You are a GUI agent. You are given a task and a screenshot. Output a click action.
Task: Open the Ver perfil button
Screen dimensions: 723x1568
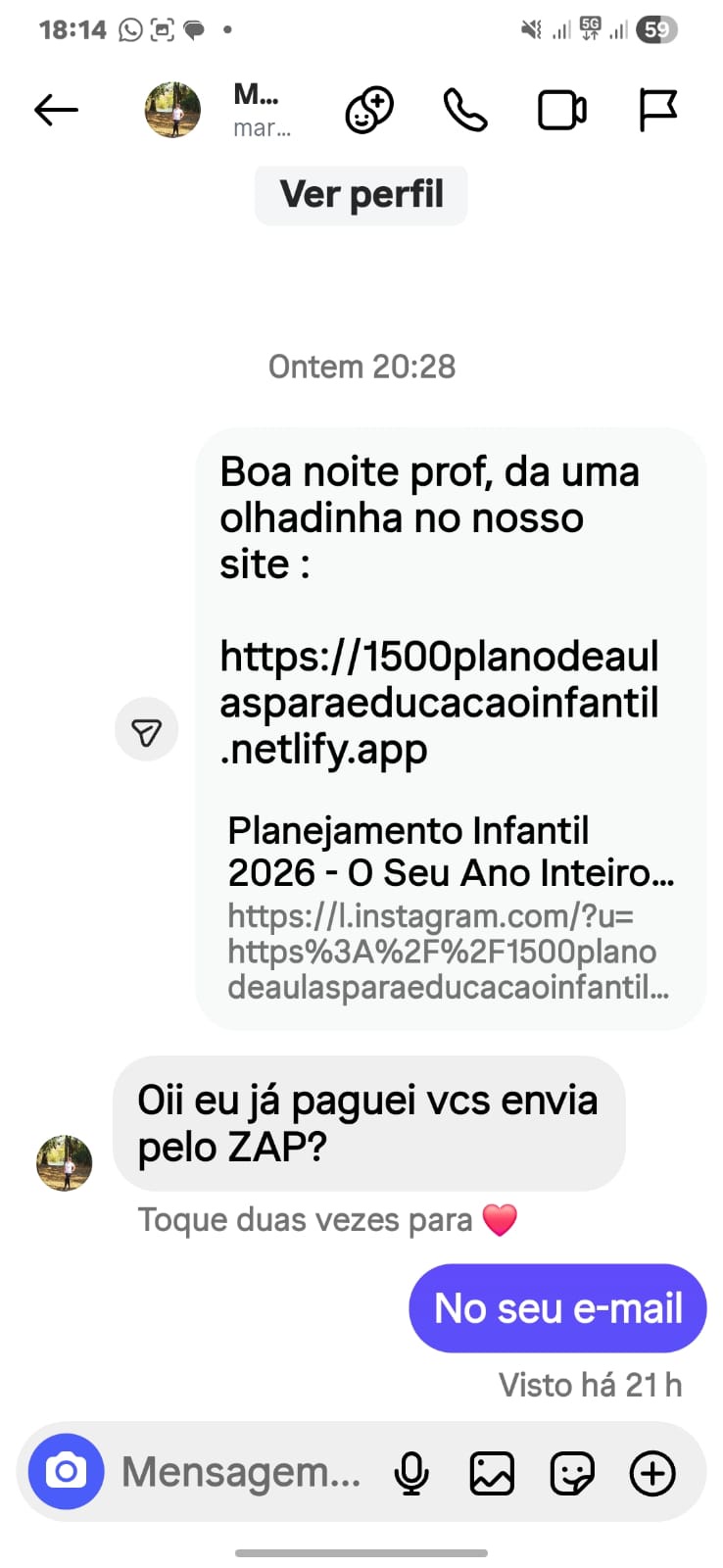(x=361, y=194)
